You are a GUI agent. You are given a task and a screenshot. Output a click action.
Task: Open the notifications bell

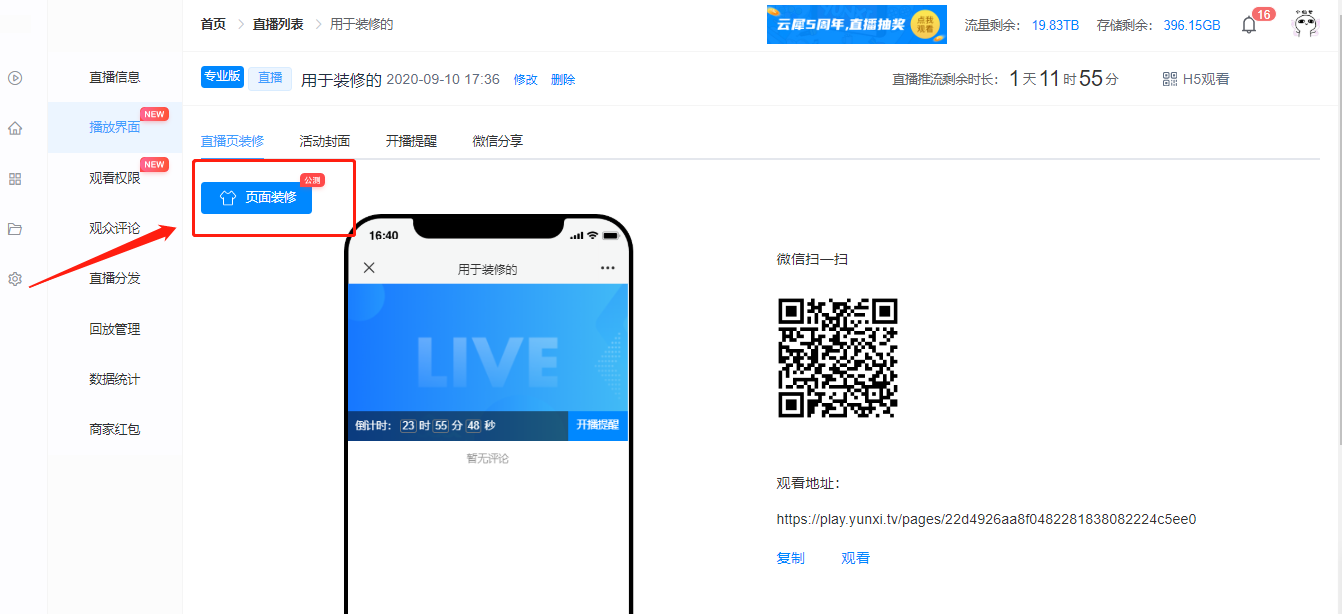pyautogui.click(x=1249, y=26)
